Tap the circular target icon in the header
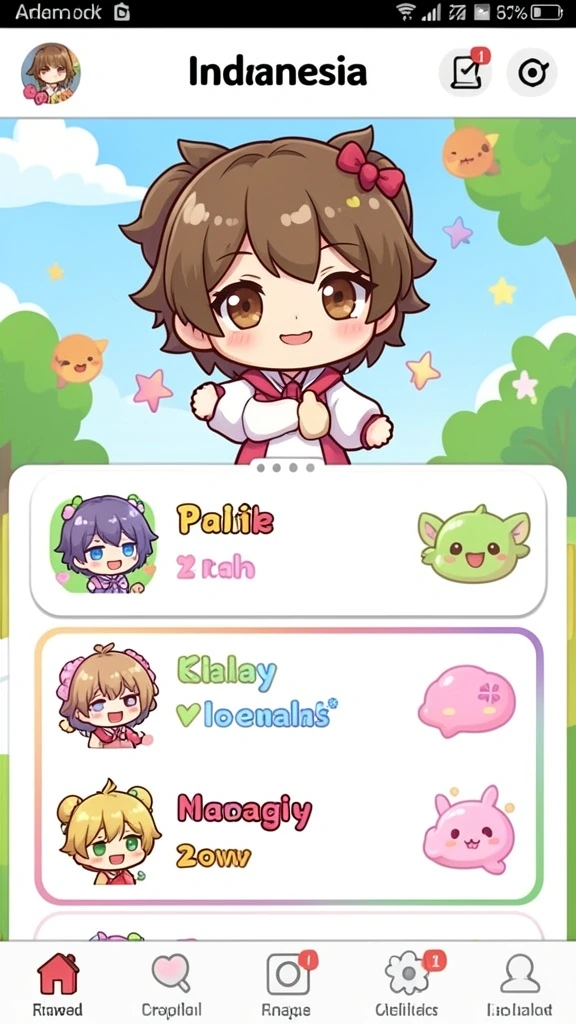The height and width of the screenshot is (1024, 576). click(532, 72)
